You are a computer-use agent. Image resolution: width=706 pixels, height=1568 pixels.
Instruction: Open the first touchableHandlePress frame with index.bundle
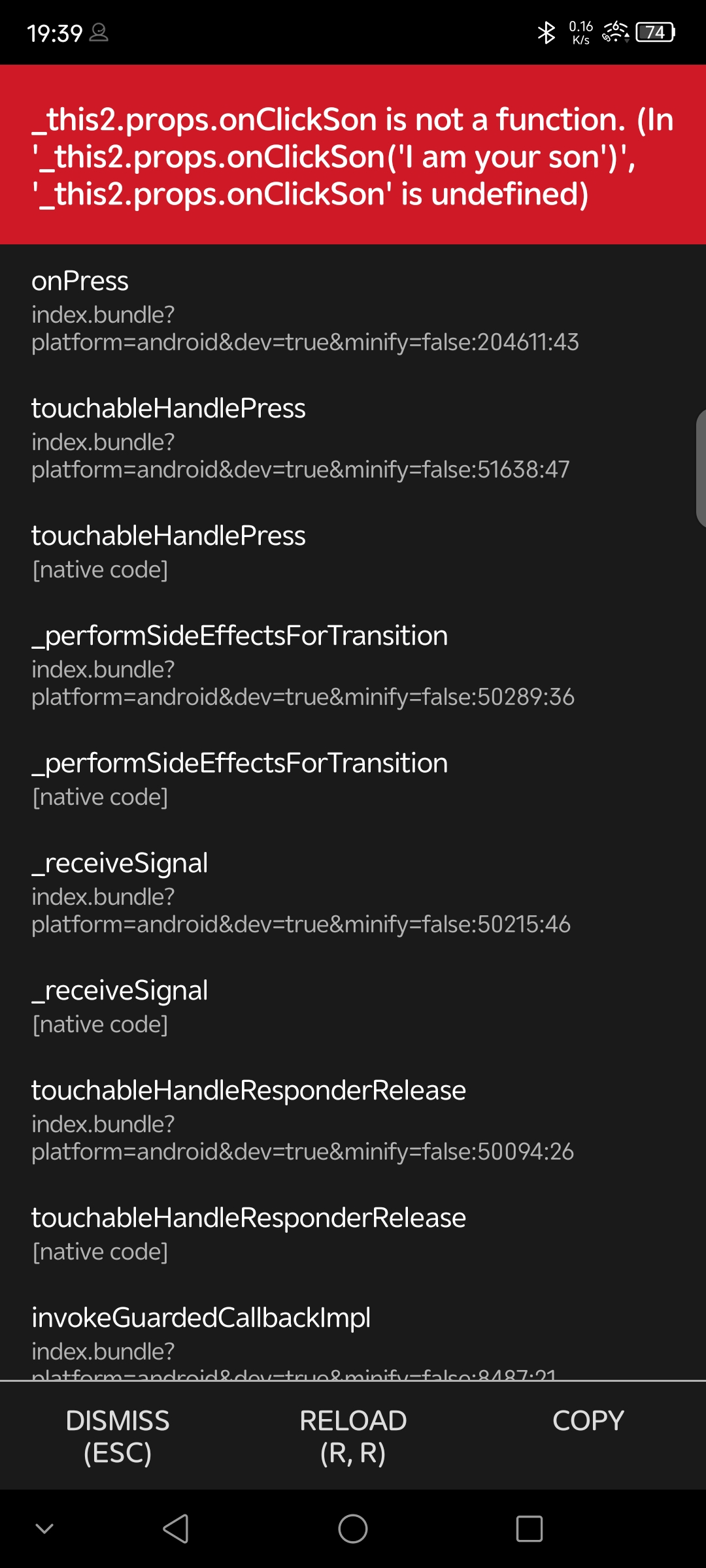(301, 438)
